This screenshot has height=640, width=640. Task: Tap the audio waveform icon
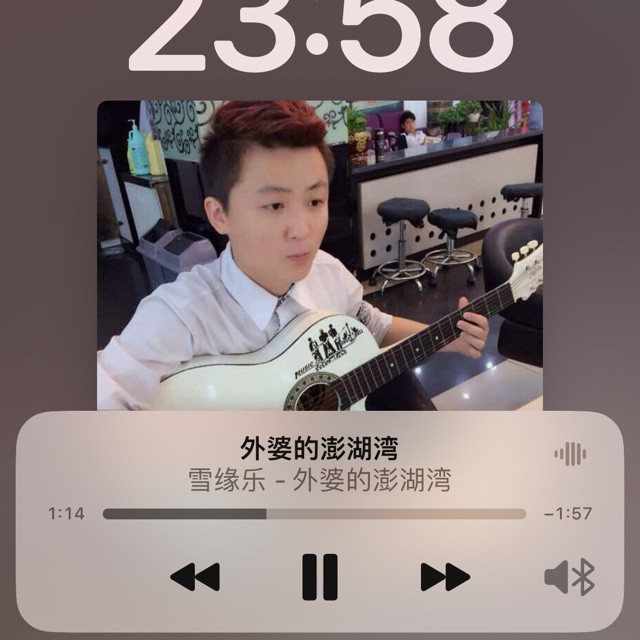click(x=570, y=454)
